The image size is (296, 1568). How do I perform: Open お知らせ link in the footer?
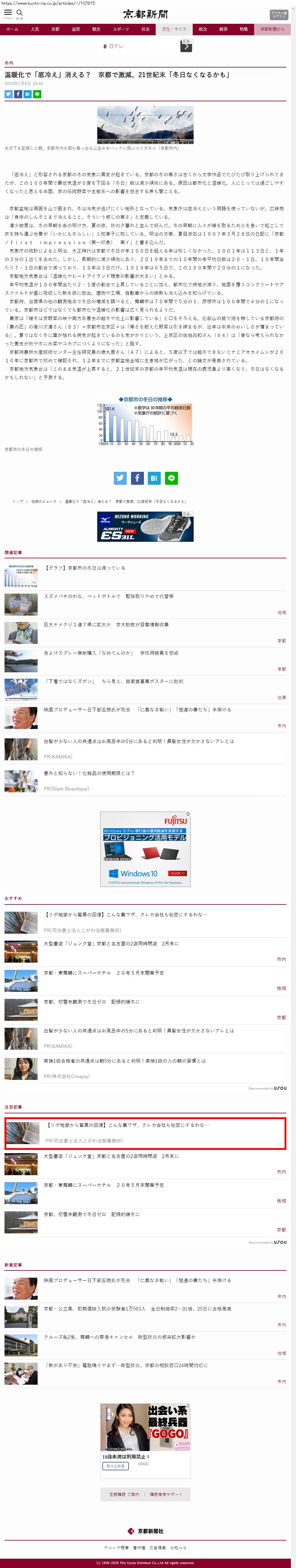coord(178,1547)
